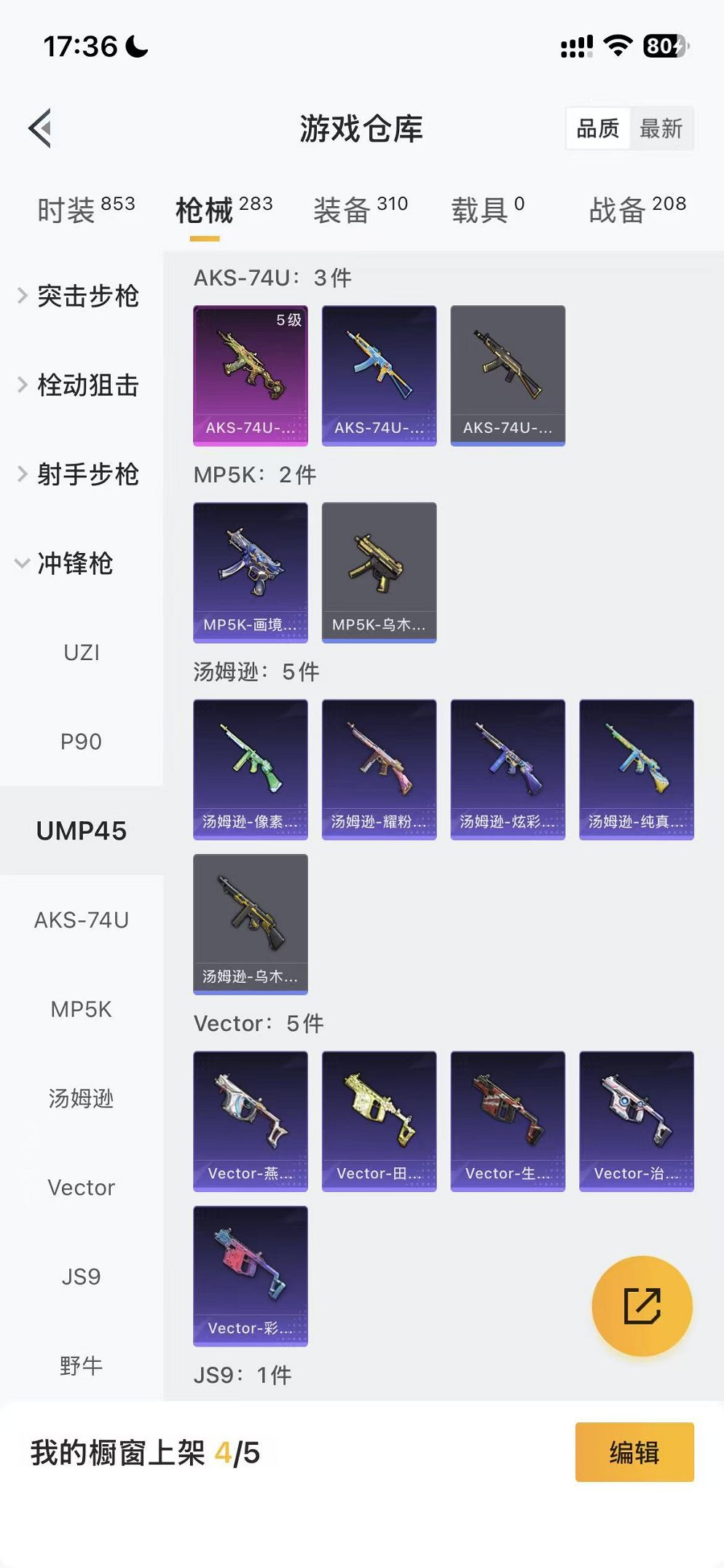Select Vector in the weapon sidebar
This screenshot has width=724, height=1568.
[81, 1188]
